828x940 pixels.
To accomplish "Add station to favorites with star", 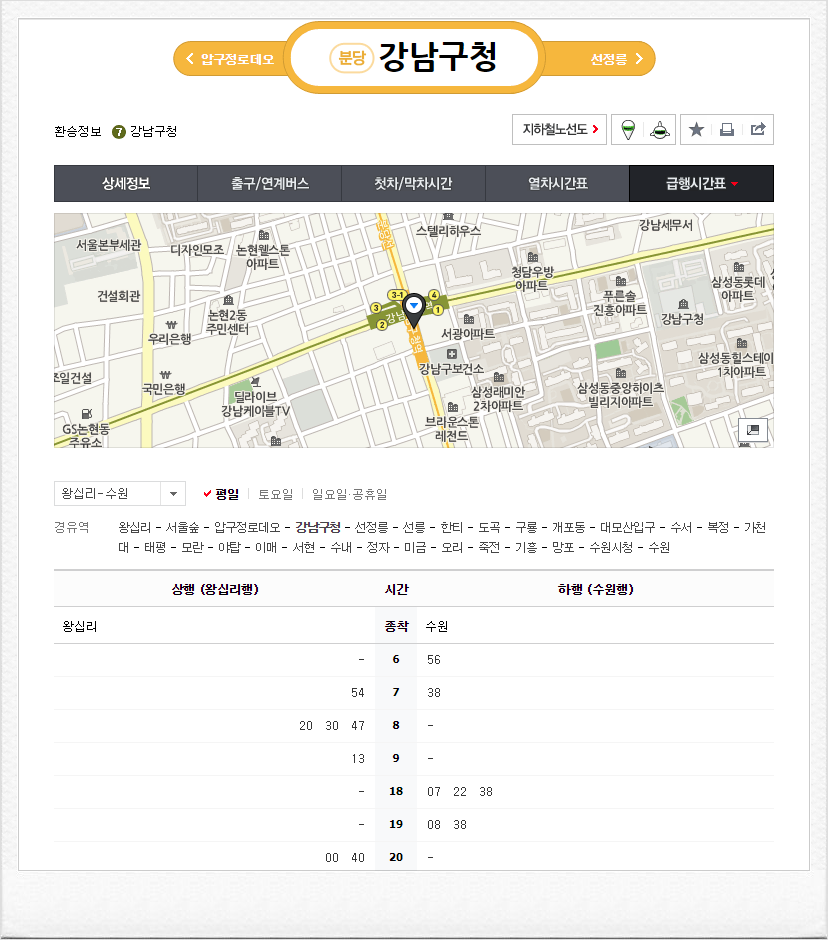I will (697, 129).
